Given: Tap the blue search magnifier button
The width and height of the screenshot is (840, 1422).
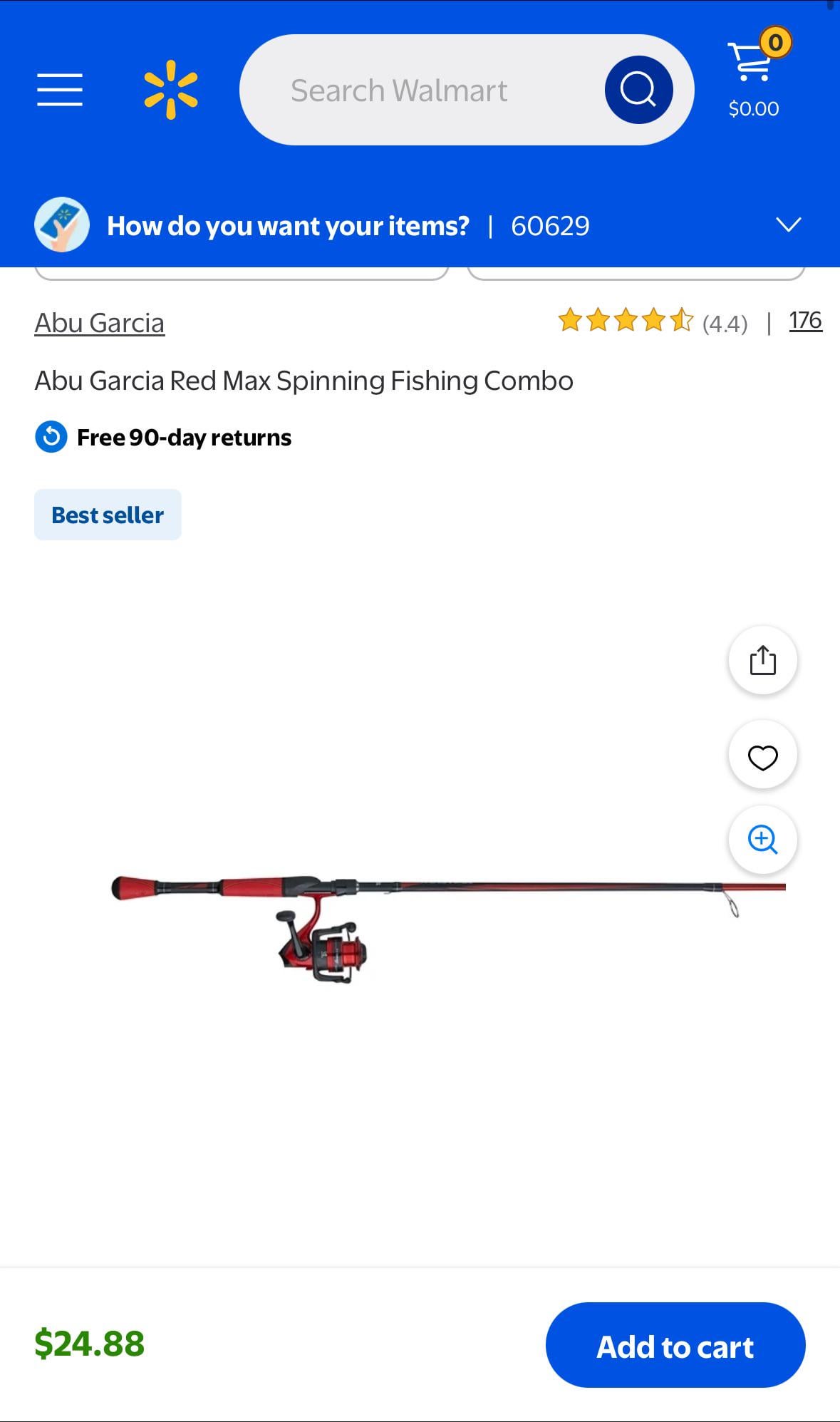Looking at the screenshot, I should click(x=638, y=90).
